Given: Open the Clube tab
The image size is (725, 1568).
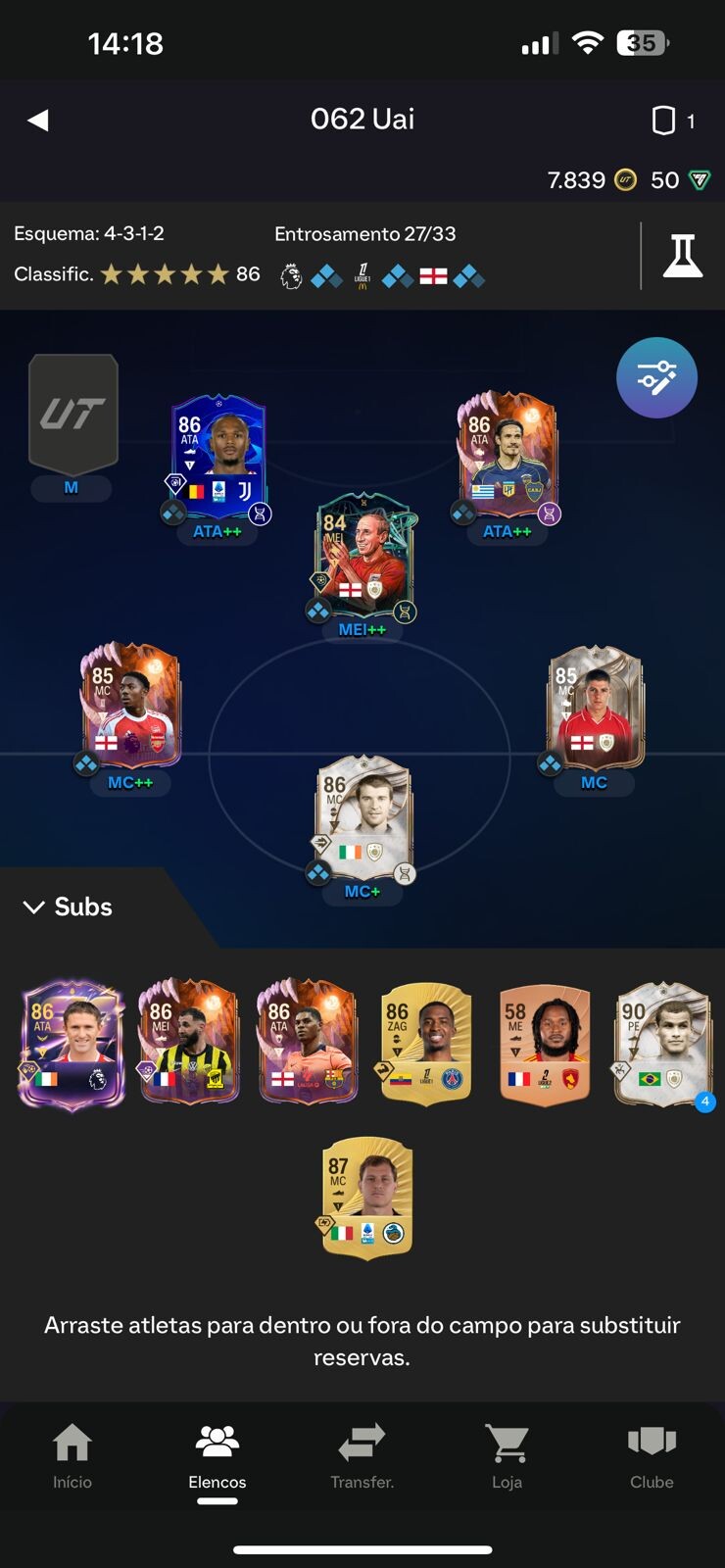Looking at the screenshot, I should 652,1456.
